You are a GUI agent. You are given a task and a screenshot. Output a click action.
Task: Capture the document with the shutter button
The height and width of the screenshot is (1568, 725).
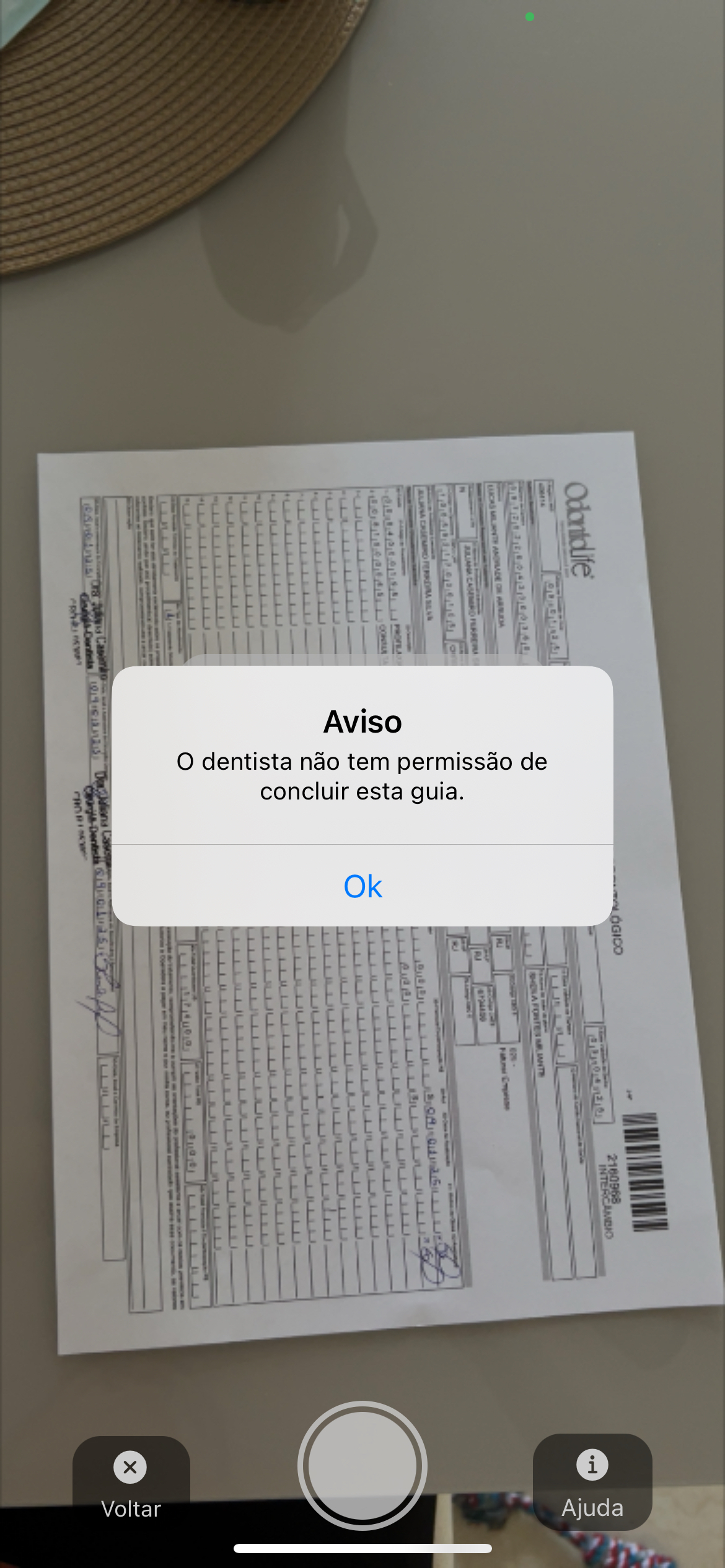[362, 1465]
